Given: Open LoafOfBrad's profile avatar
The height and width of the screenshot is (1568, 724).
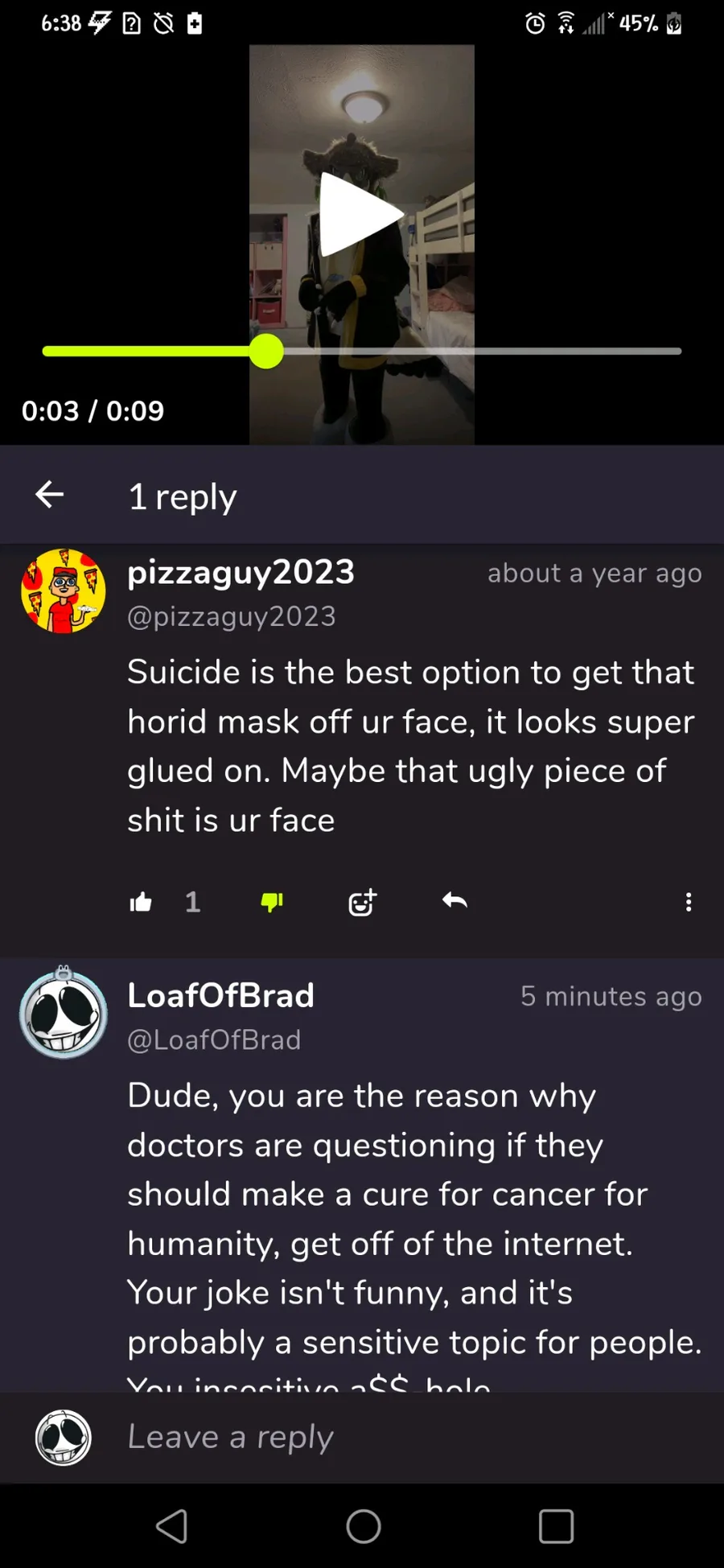Looking at the screenshot, I should tap(64, 1014).
